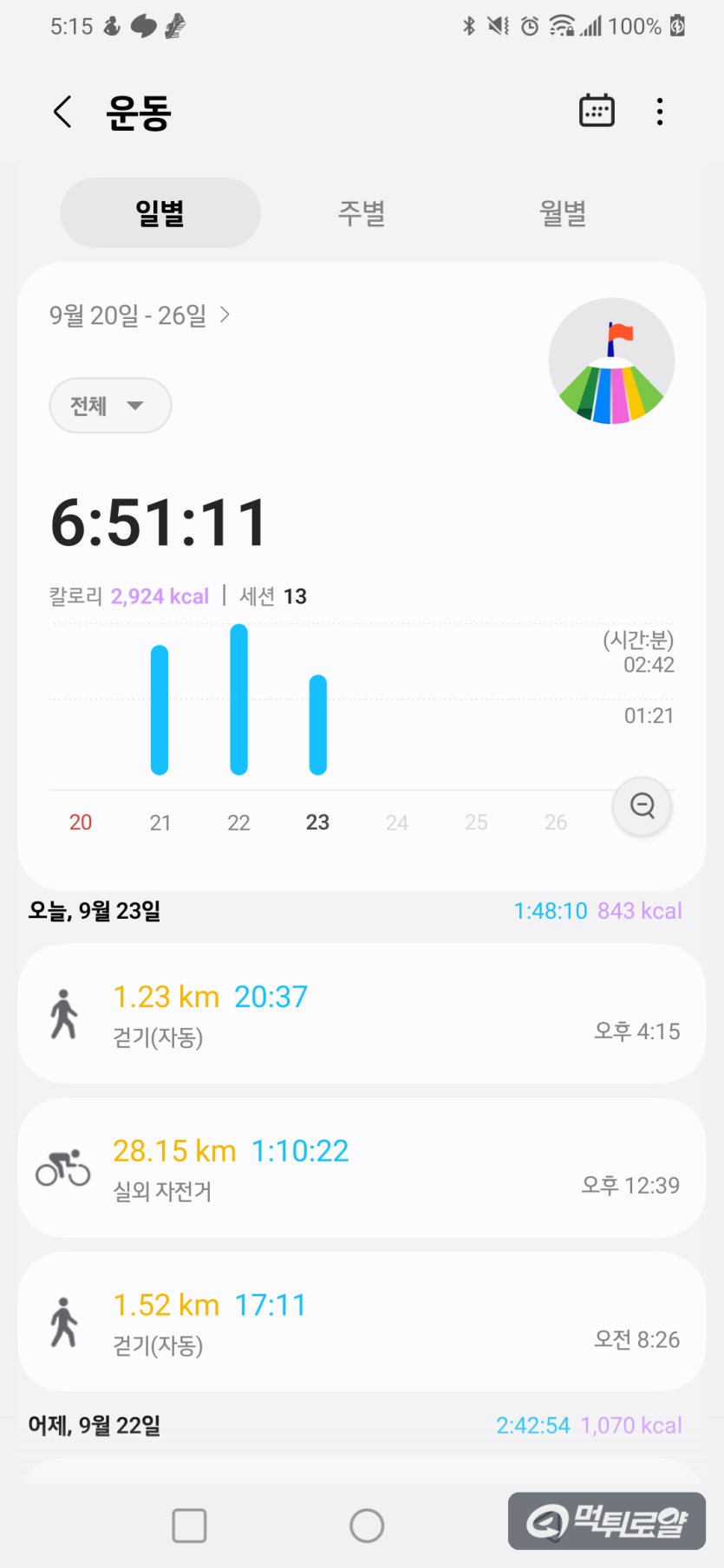This screenshot has height=1568, width=724.
Task: Open recent apps with the square button
Action: [x=189, y=1526]
